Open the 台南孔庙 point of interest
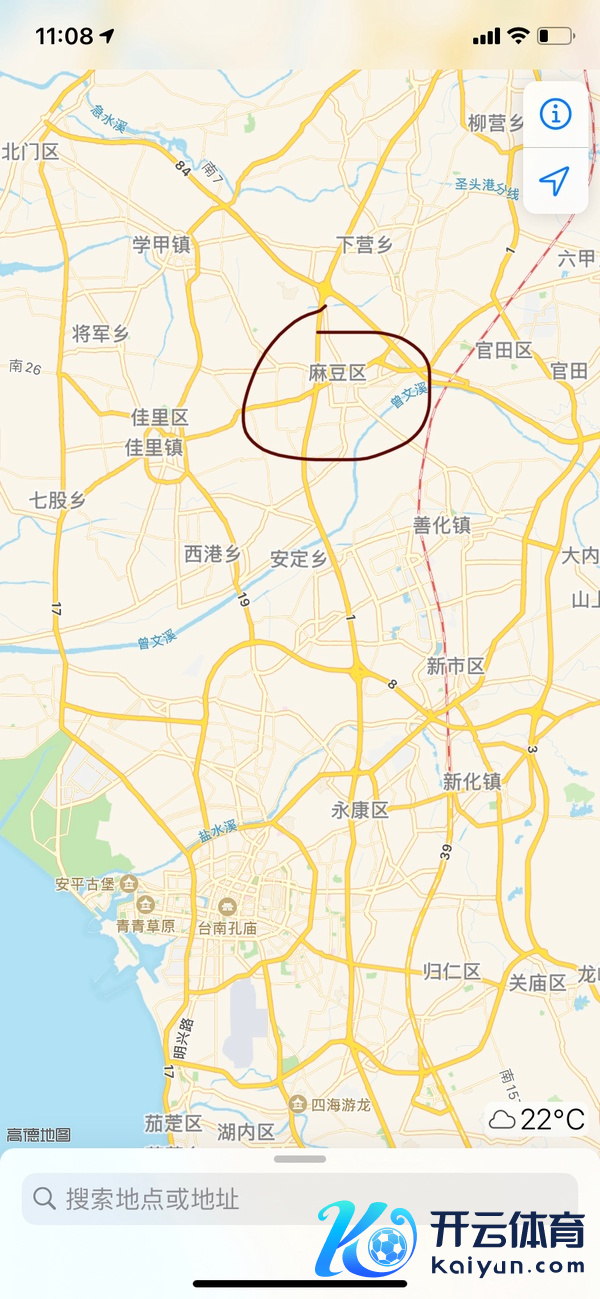The image size is (600, 1299). point(227,907)
